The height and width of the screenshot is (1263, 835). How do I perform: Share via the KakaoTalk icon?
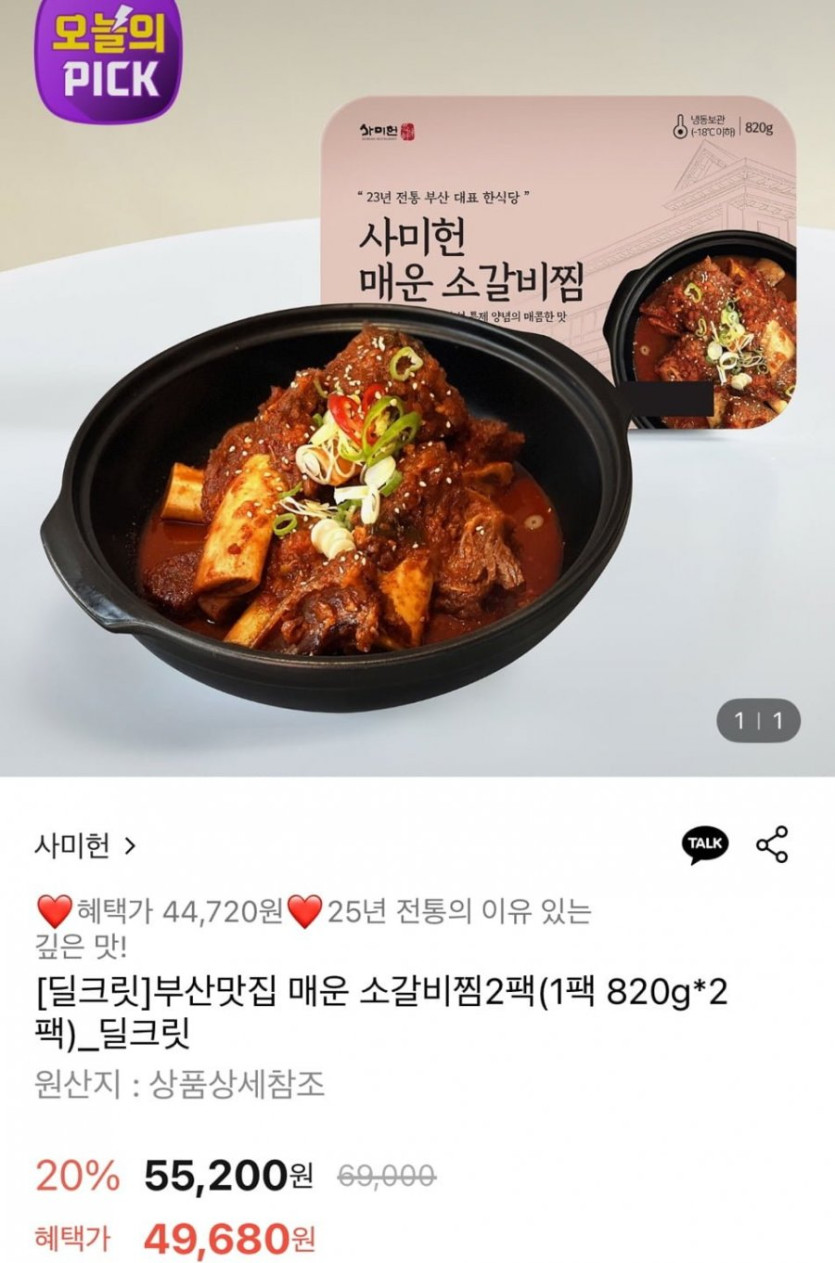point(705,845)
